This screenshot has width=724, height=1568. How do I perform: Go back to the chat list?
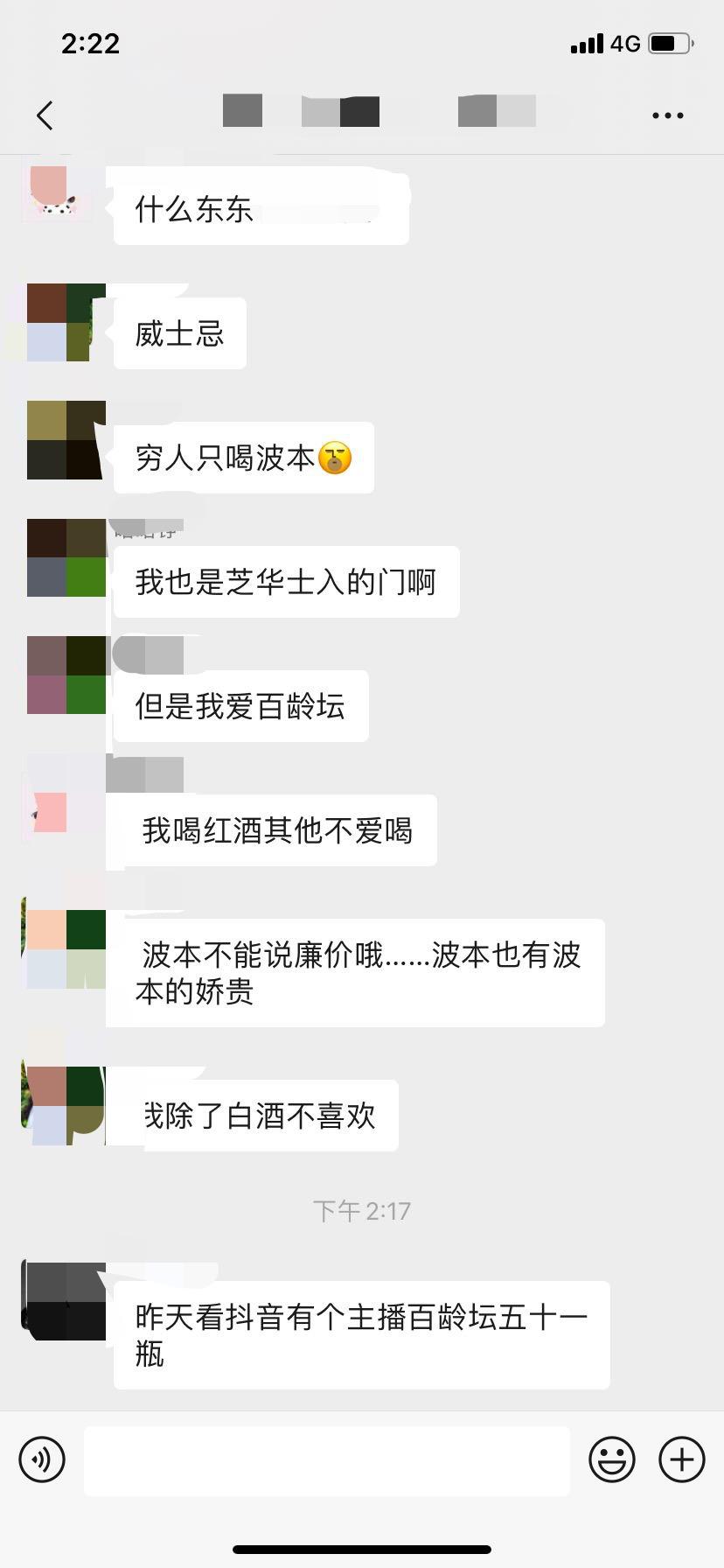[45, 115]
